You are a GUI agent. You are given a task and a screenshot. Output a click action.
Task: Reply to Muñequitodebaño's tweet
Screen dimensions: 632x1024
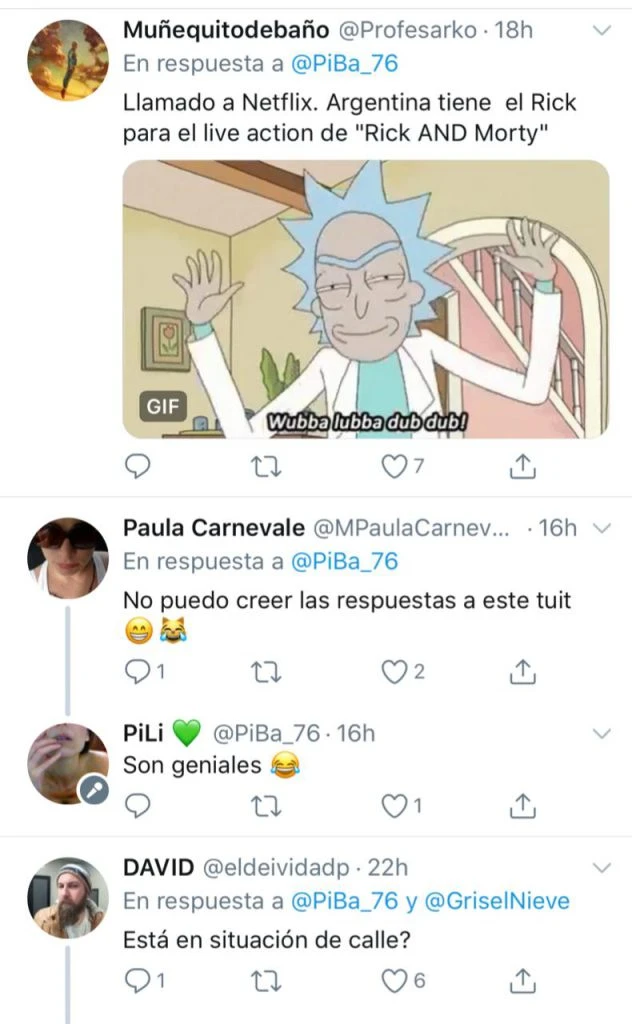(x=138, y=465)
